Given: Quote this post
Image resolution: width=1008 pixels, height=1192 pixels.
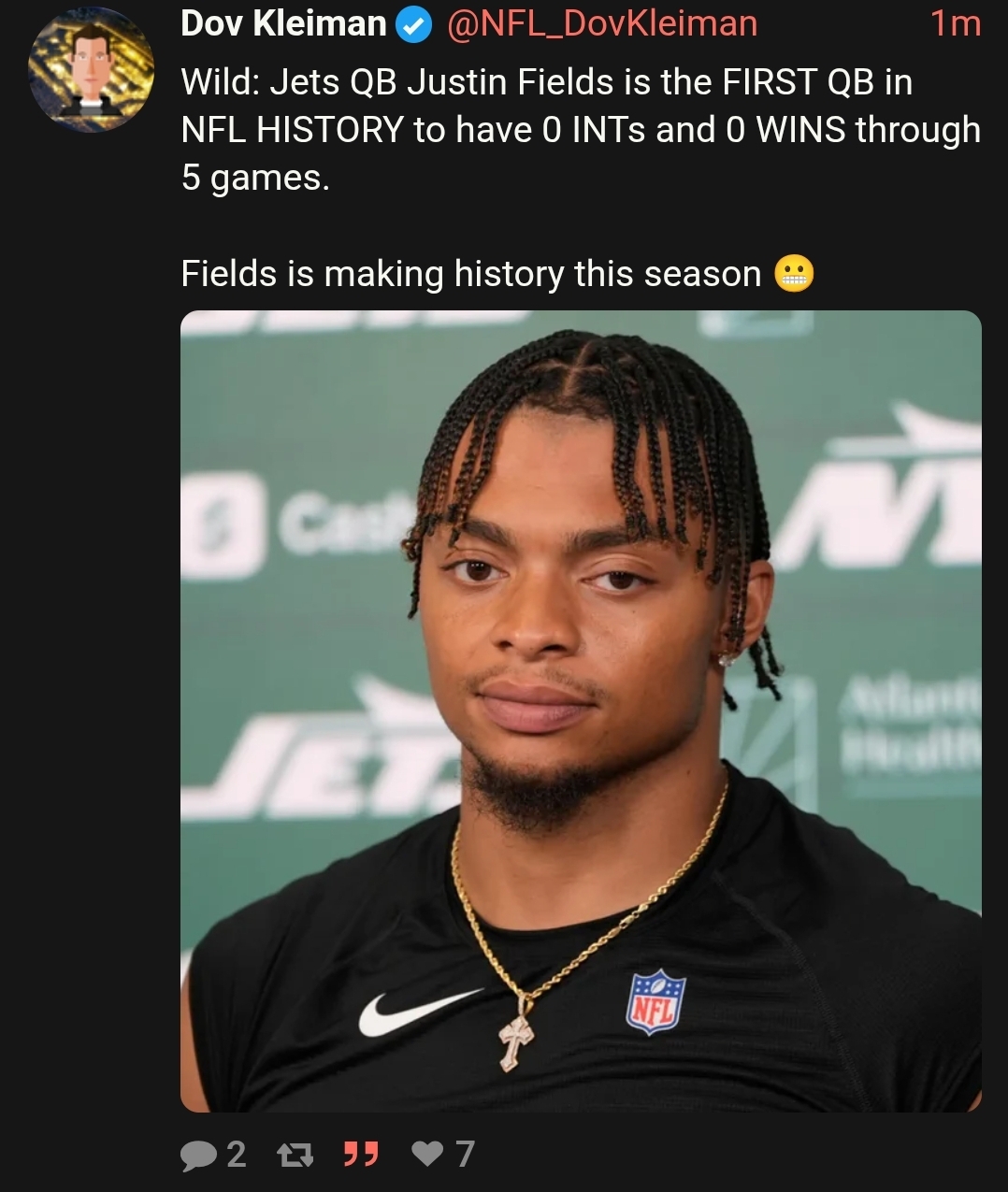Looking at the screenshot, I should pyautogui.click(x=361, y=1155).
